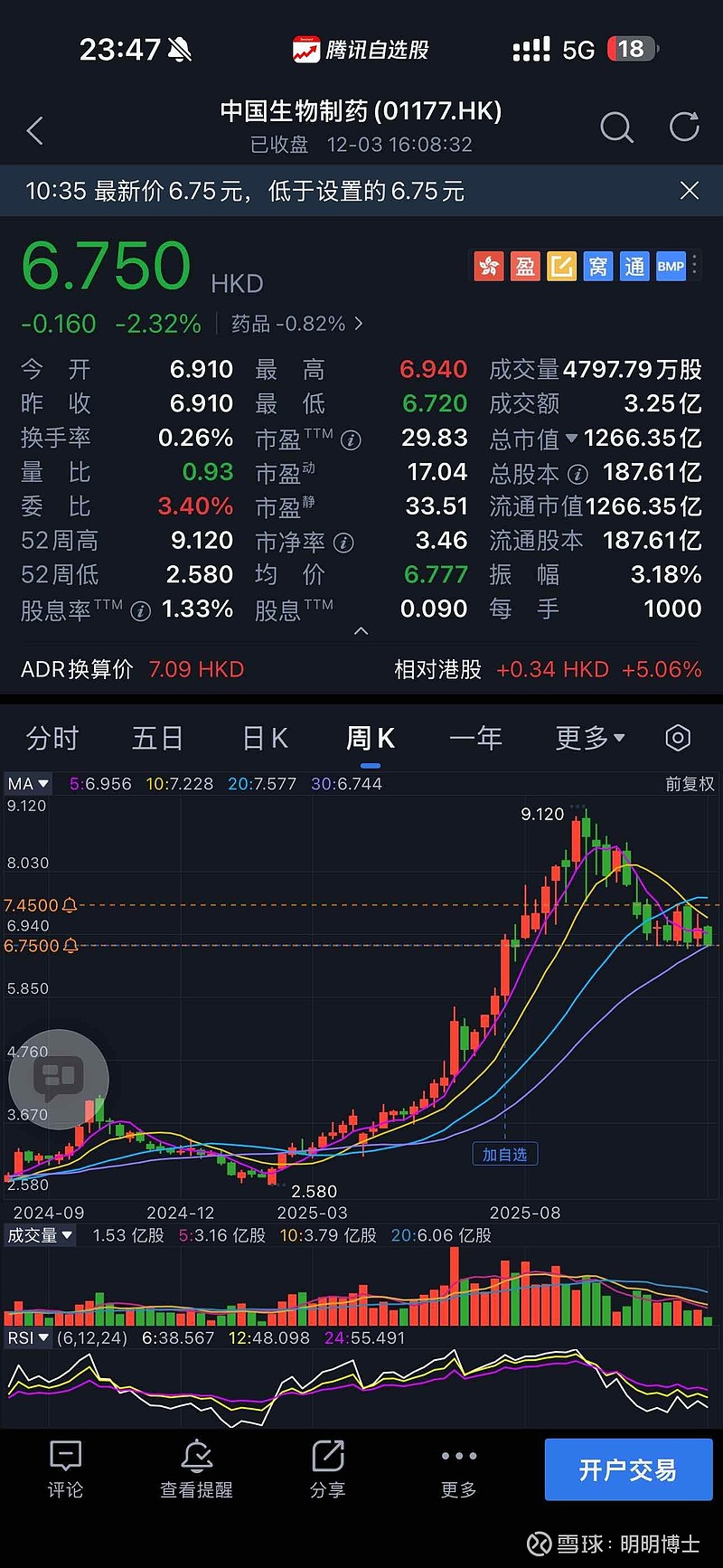Open chart settings hexagon icon

pos(678,738)
